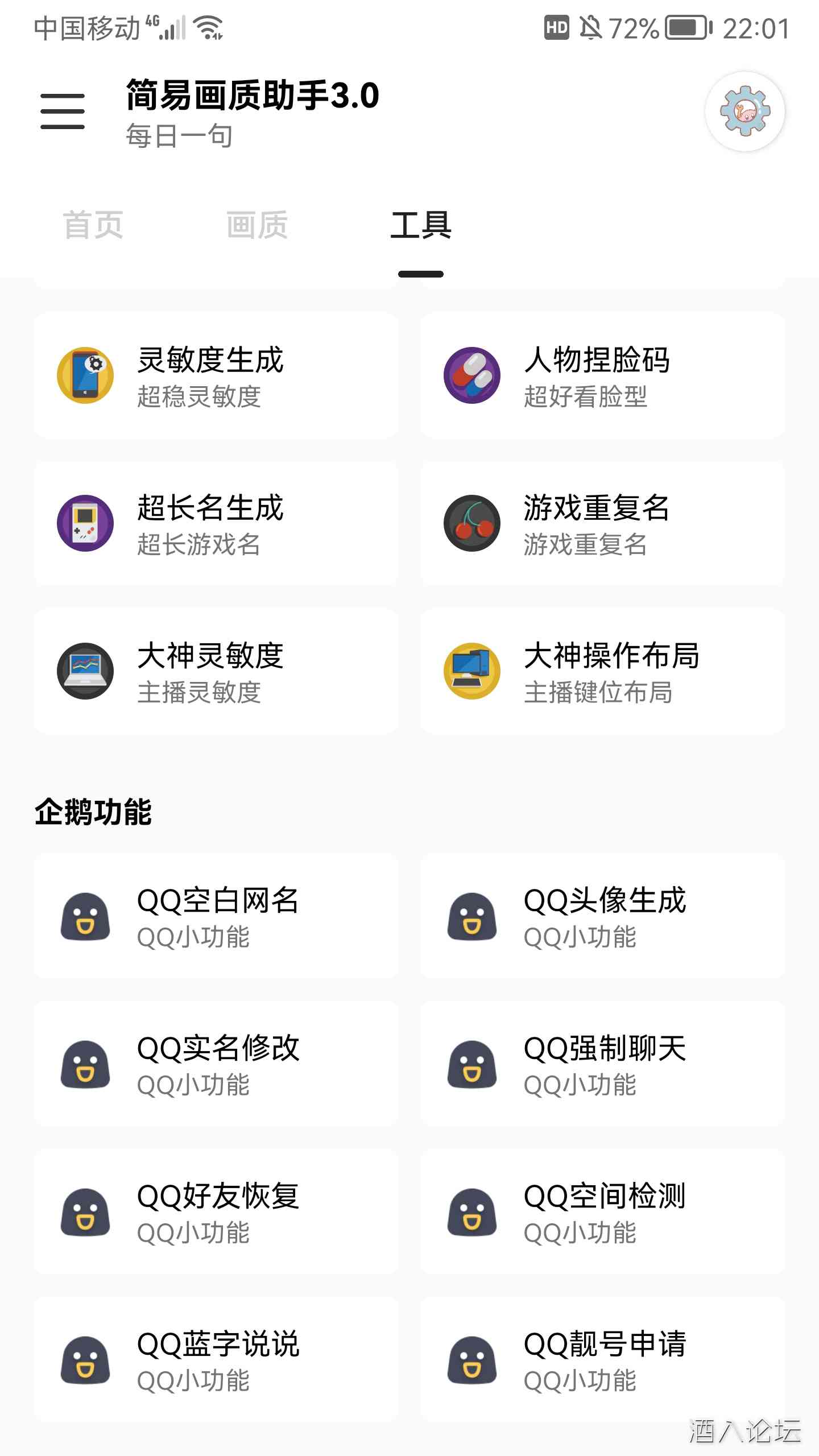Screen dimensions: 819x1456
Task: Select the laptop icon for 大神灵敏度
Action: (x=84, y=671)
